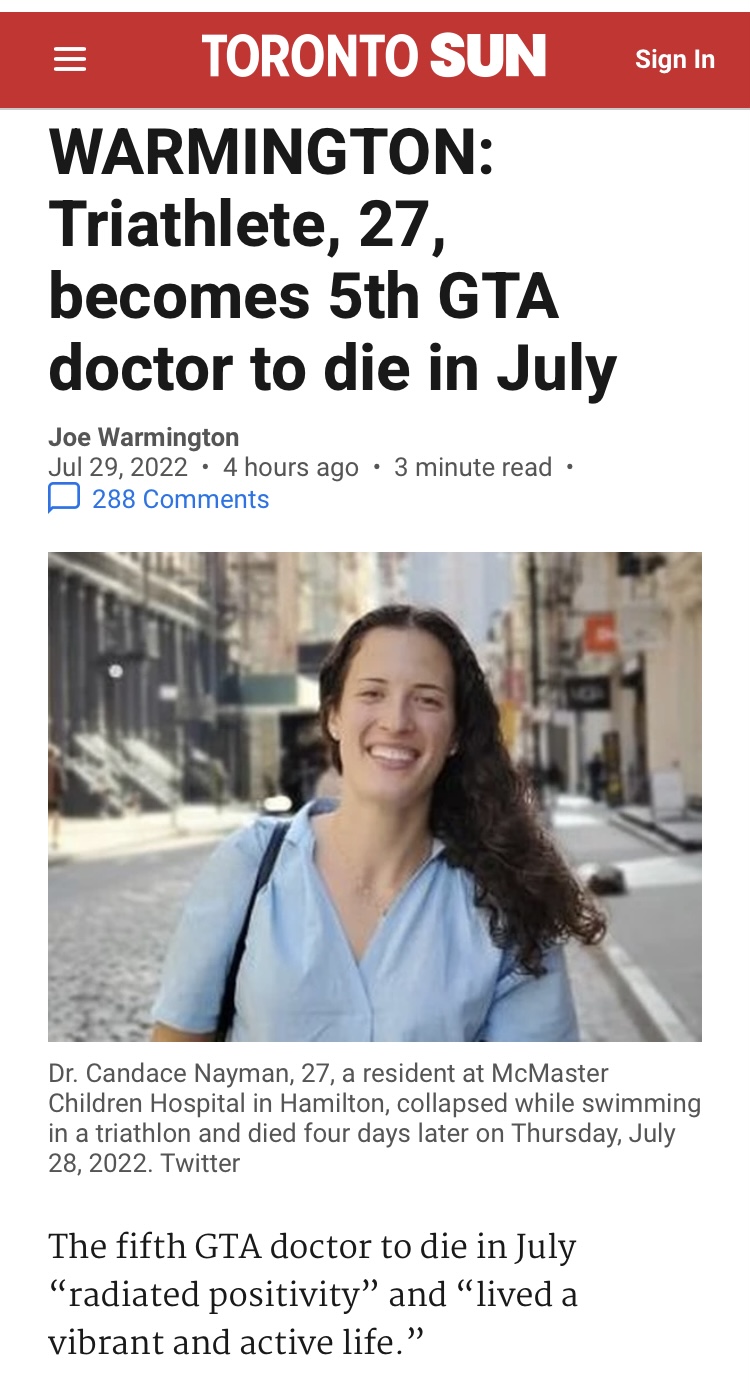
Task: Open author Joe Warmington's page
Action: [x=144, y=437]
